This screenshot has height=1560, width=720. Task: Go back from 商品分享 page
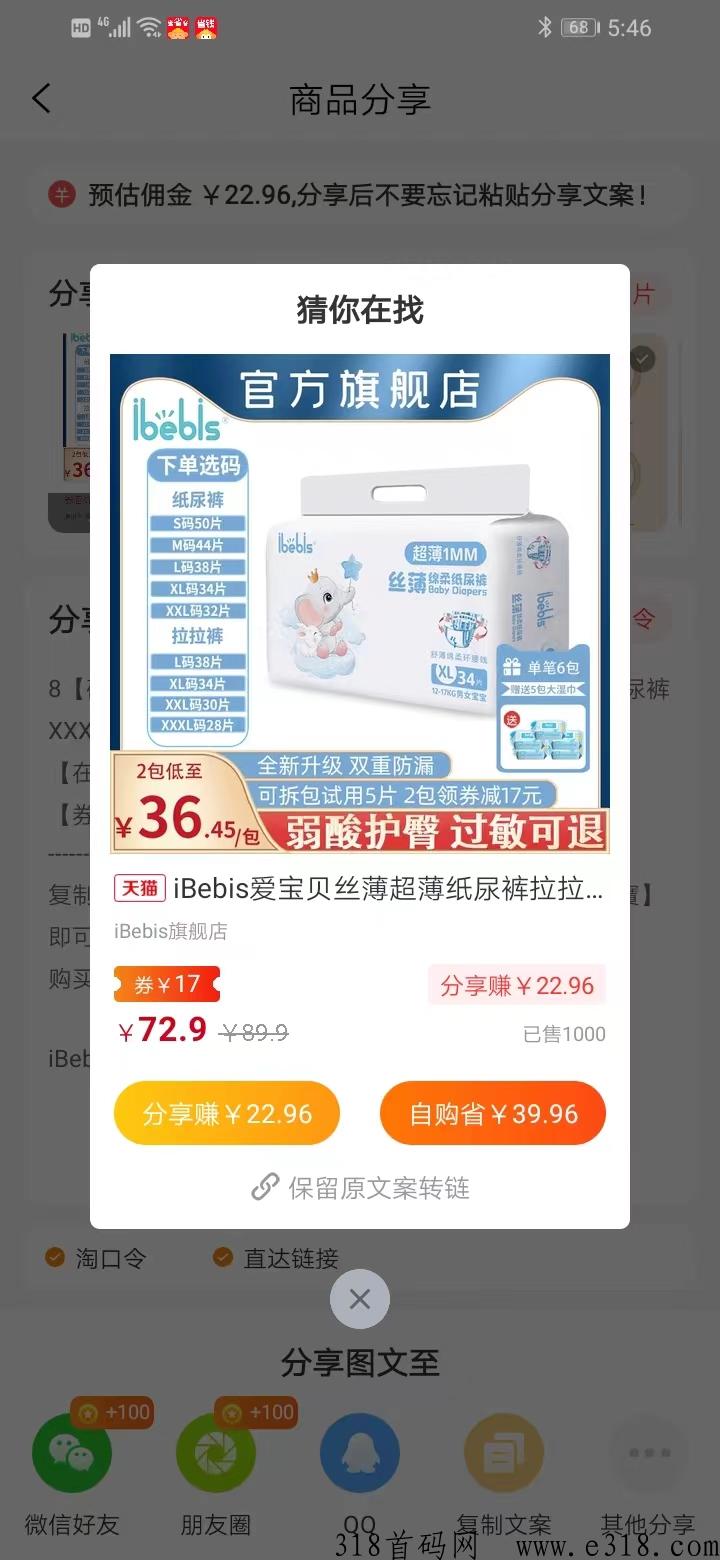41,98
